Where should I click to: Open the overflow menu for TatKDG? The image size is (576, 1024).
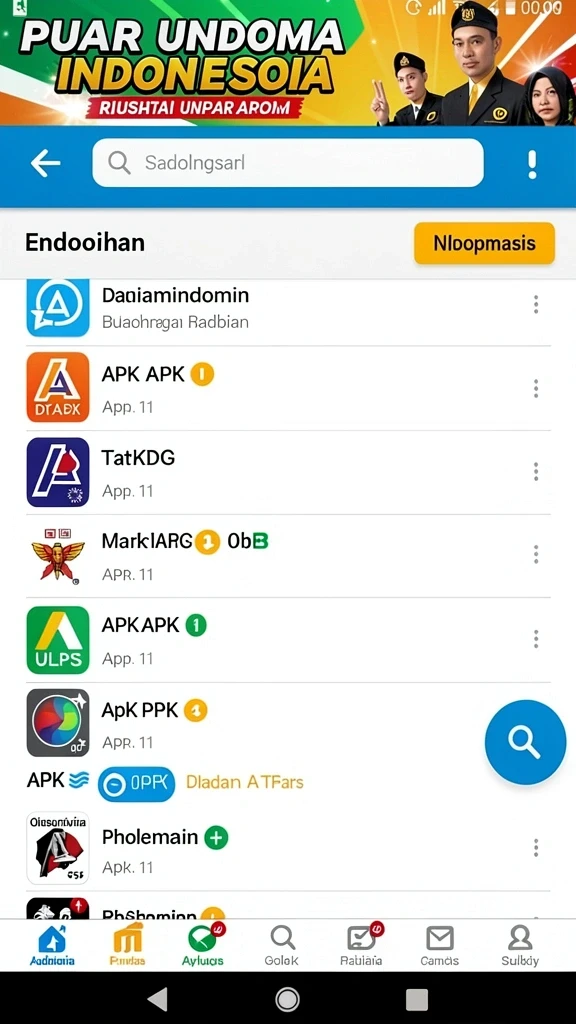(x=536, y=472)
